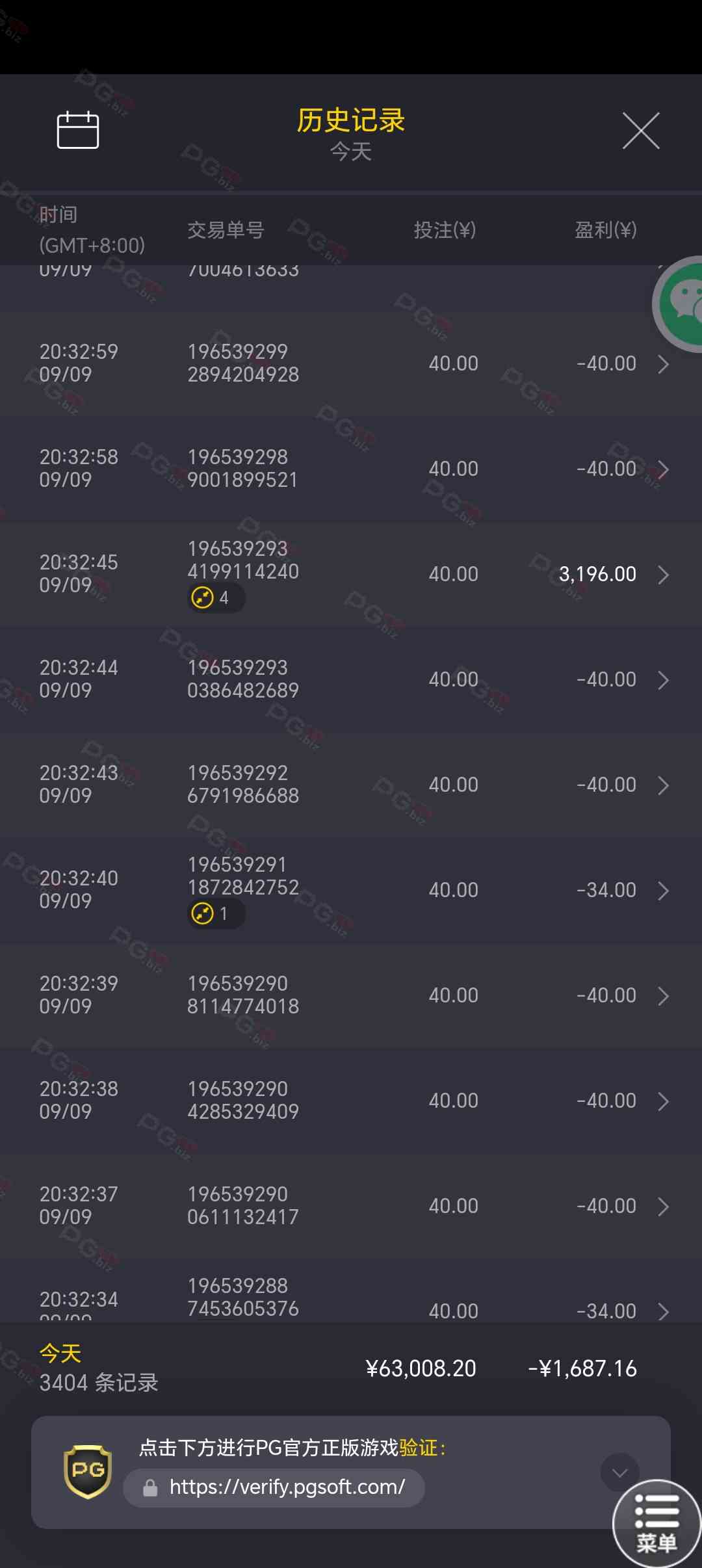Collapse the PG verification banner

[619, 1472]
